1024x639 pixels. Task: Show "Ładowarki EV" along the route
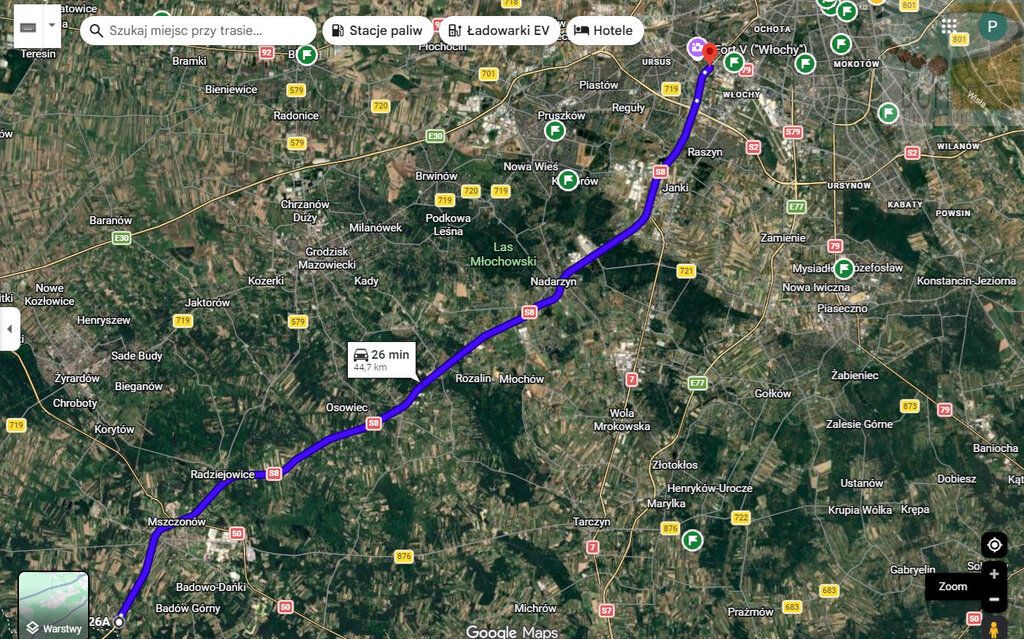click(x=499, y=30)
